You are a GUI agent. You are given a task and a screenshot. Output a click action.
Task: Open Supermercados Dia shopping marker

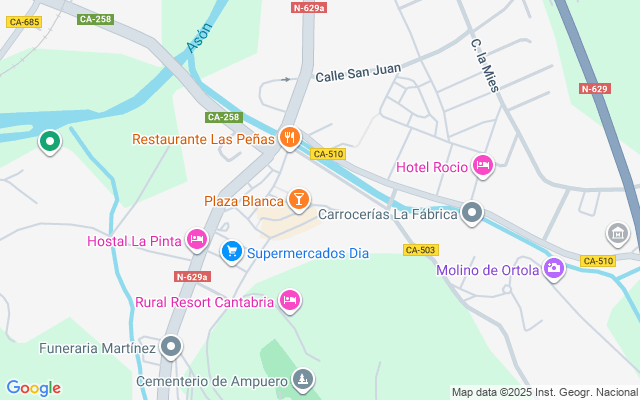click(231, 252)
